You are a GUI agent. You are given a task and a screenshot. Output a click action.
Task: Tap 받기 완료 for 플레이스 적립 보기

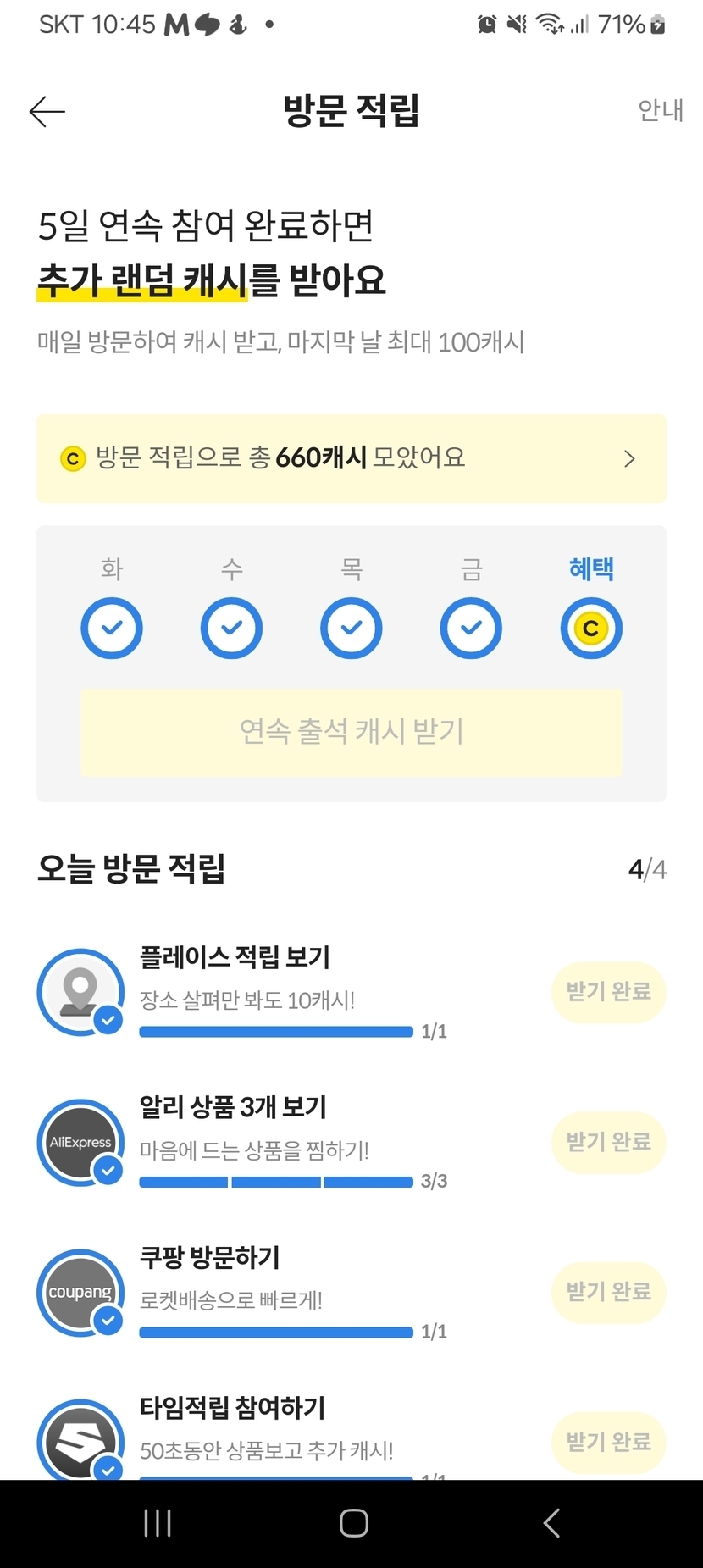coord(608,992)
